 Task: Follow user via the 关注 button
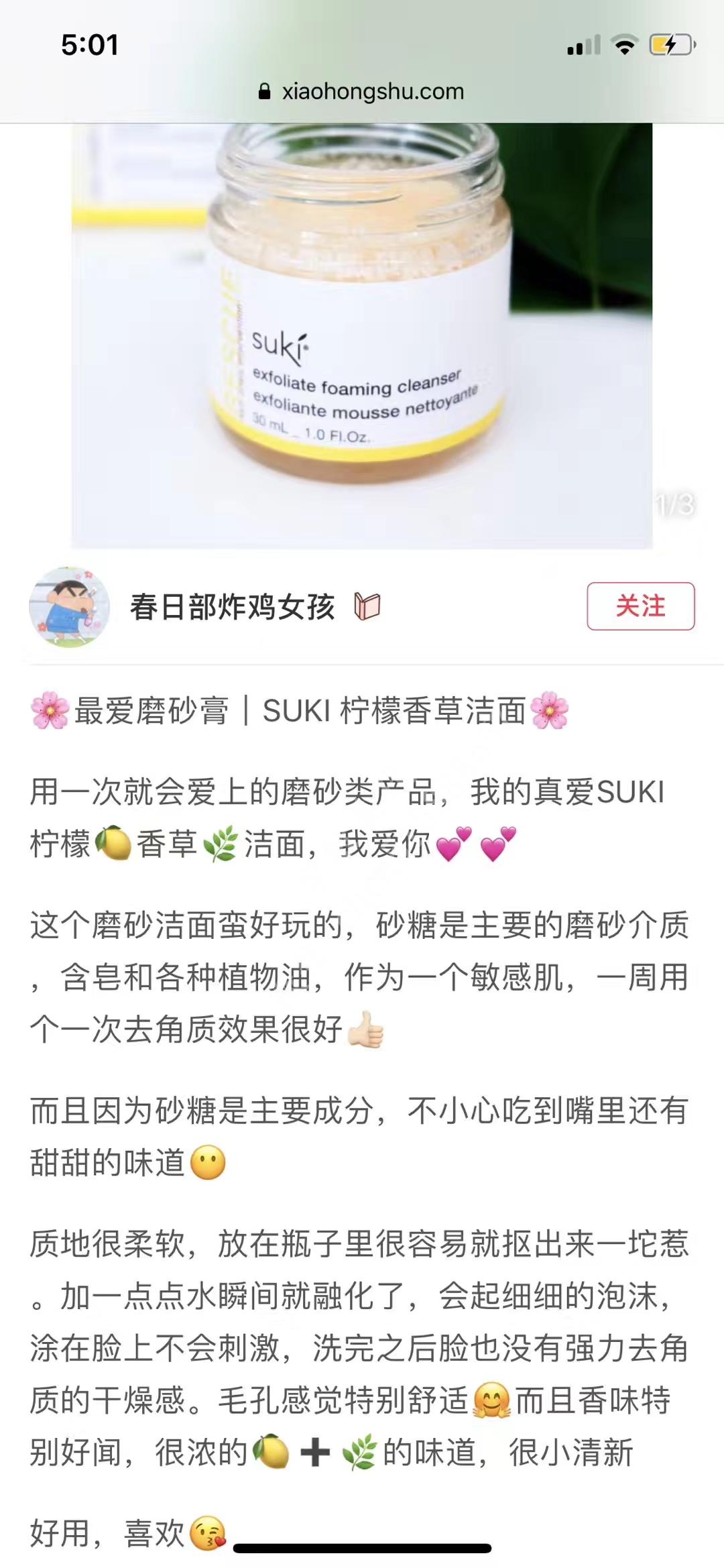640,606
